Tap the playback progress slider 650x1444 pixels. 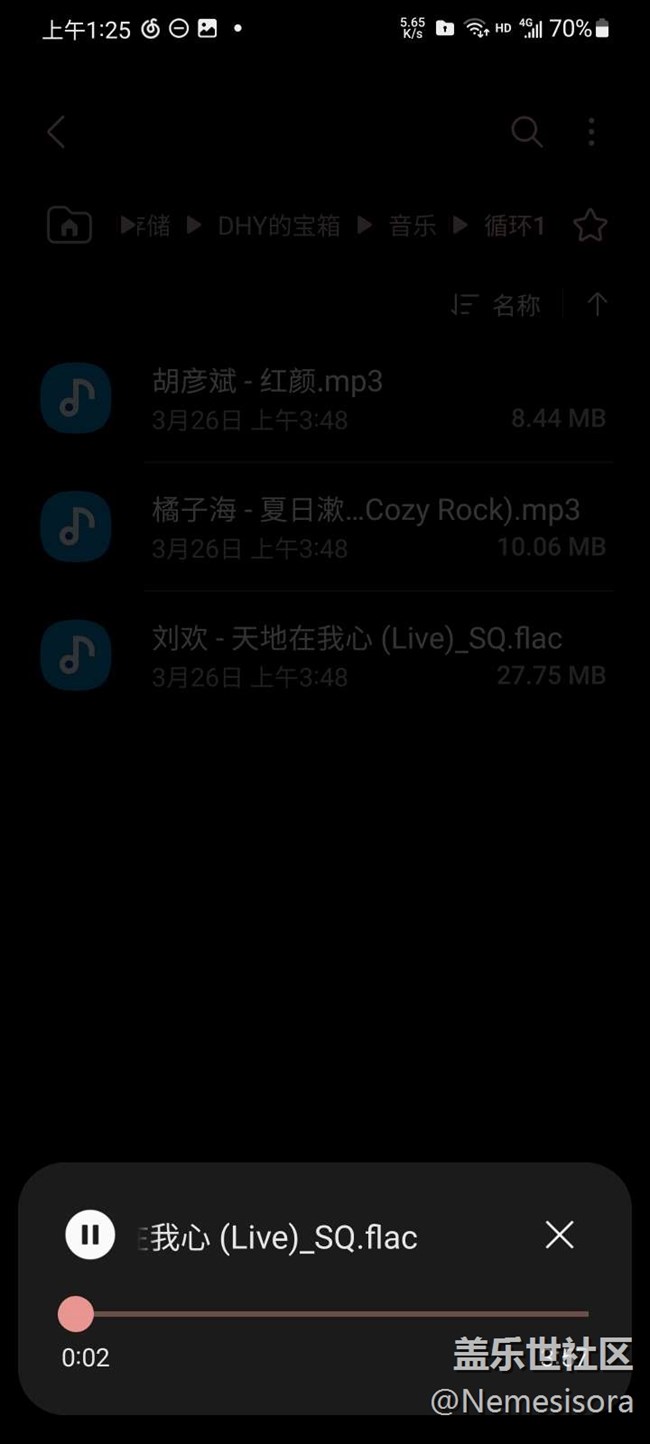tap(330, 1314)
